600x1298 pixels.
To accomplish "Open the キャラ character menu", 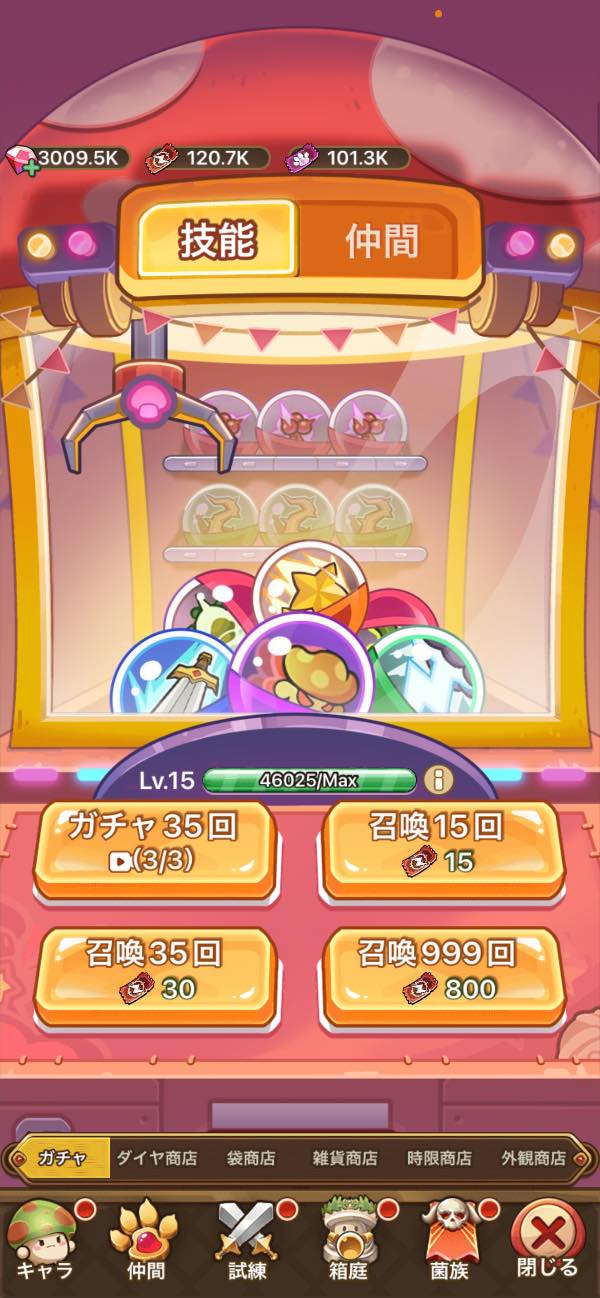I will [x=42, y=1242].
